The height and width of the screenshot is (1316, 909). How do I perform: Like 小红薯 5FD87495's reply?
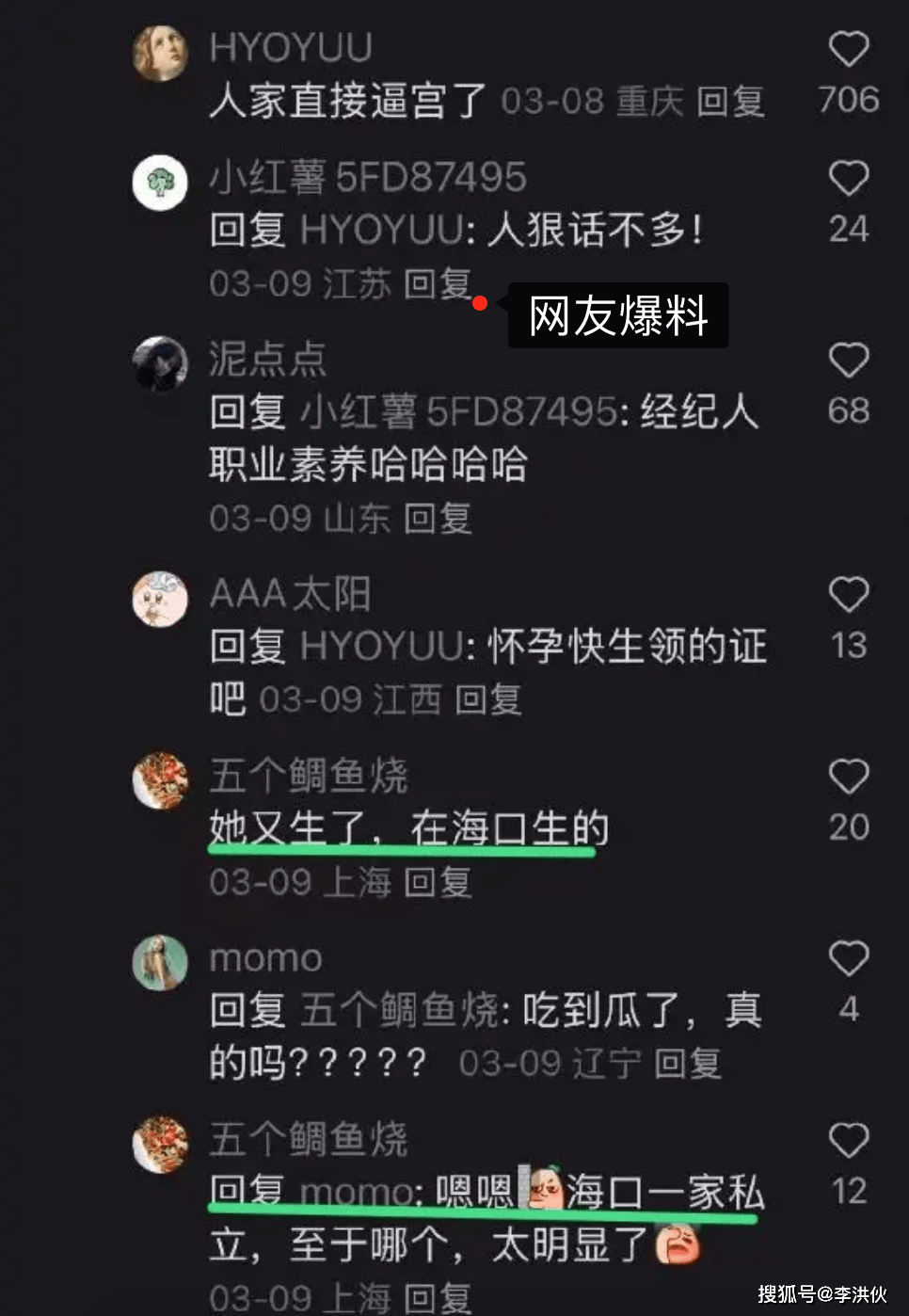(848, 178)
